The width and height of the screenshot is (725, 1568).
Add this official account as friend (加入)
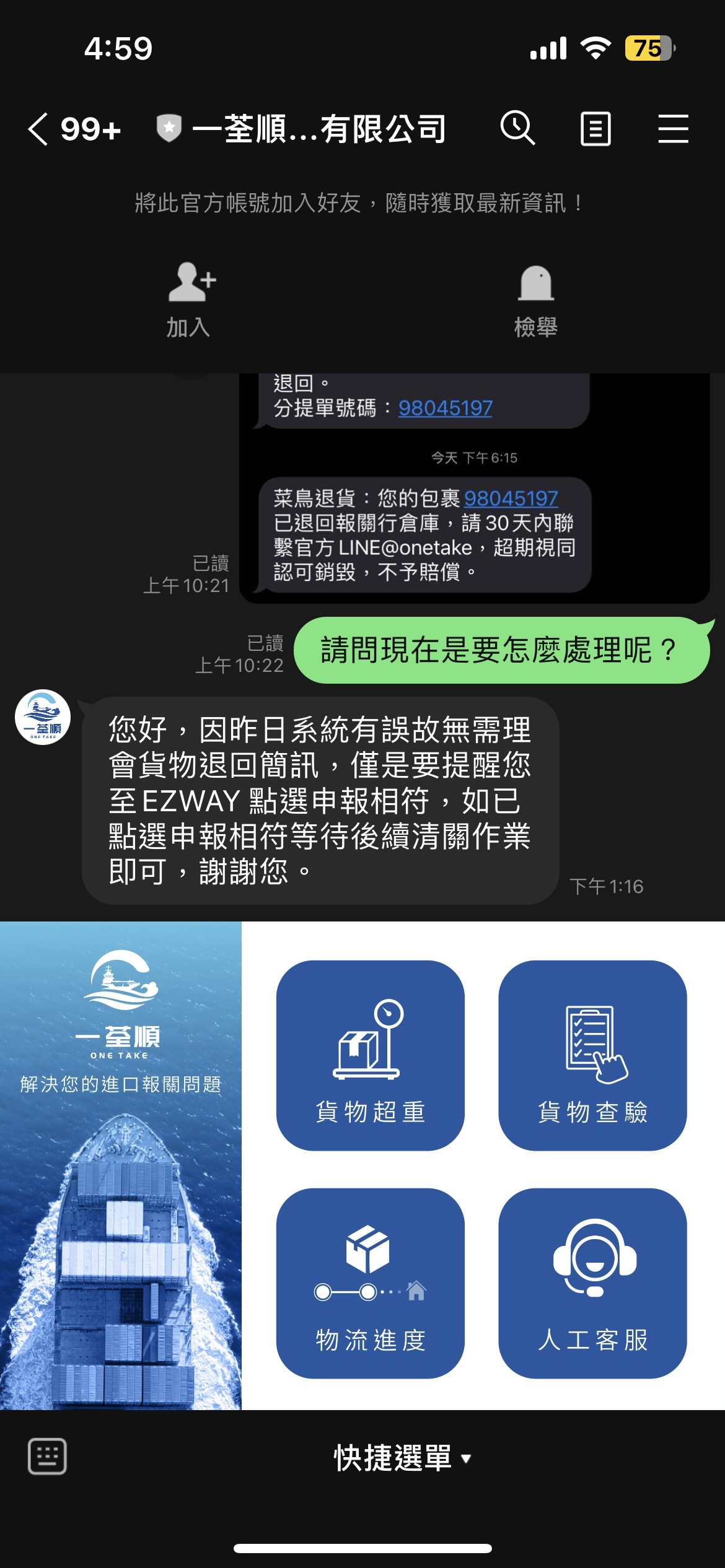tap(190, 299)
